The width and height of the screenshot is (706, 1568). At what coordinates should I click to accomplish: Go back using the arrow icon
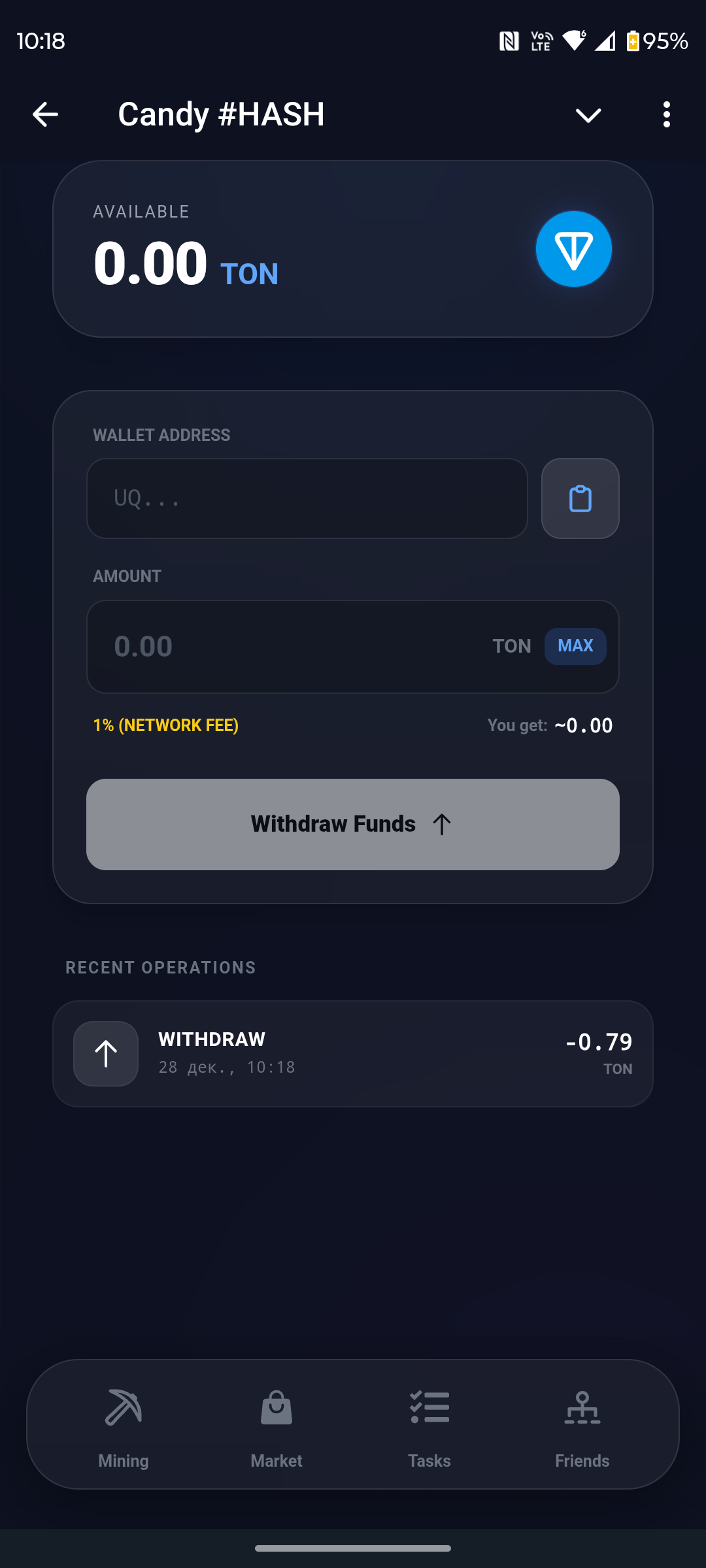pyautogui.click(x=45, y=114)
